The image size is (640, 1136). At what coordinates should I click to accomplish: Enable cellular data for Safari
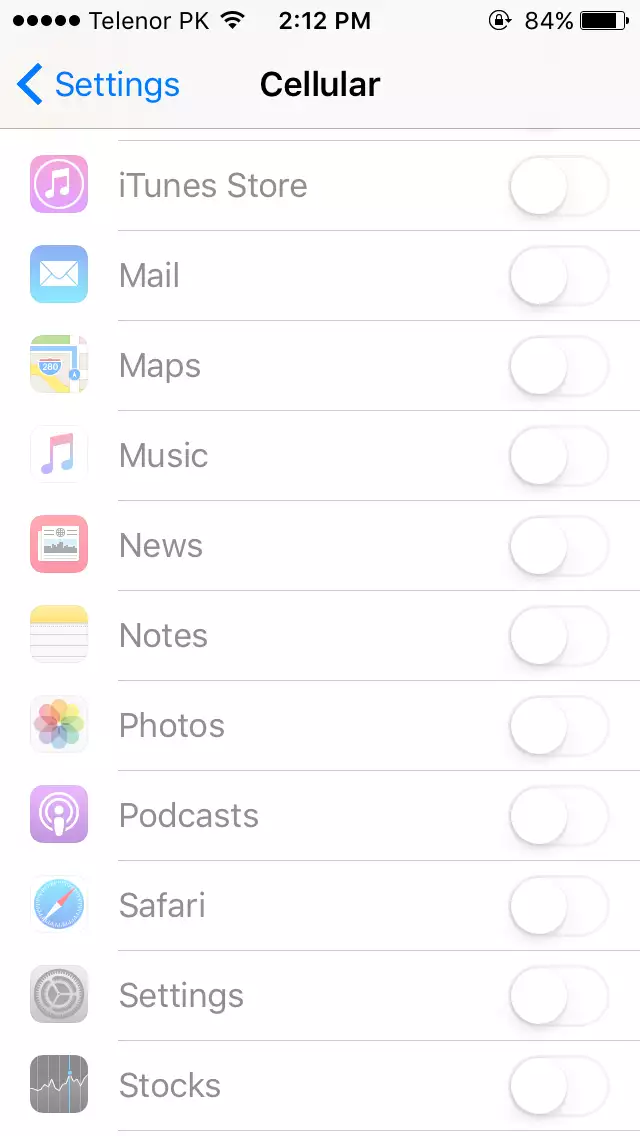[x=558, y=906]
